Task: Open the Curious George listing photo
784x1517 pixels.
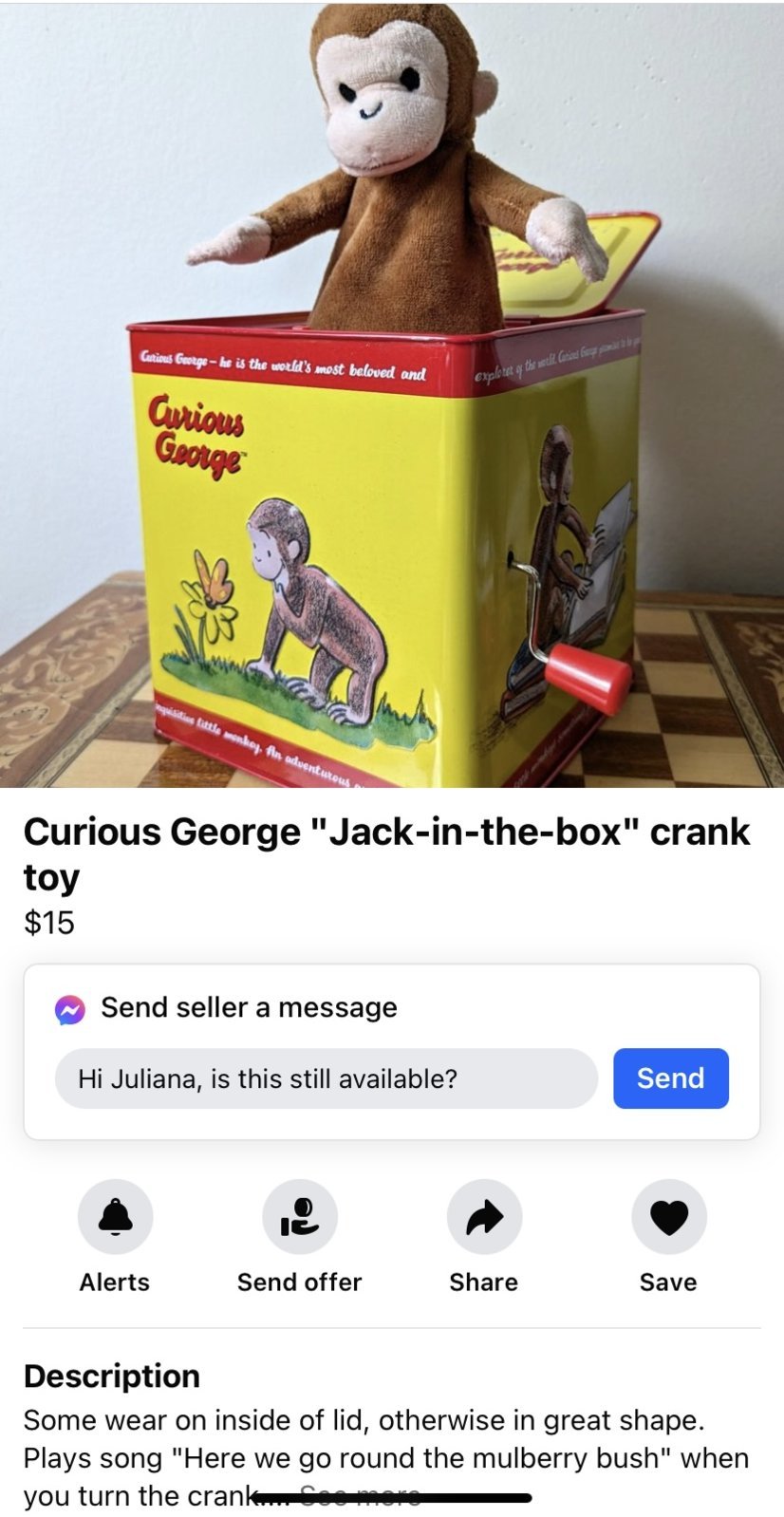Action: [x=392, y=394]
